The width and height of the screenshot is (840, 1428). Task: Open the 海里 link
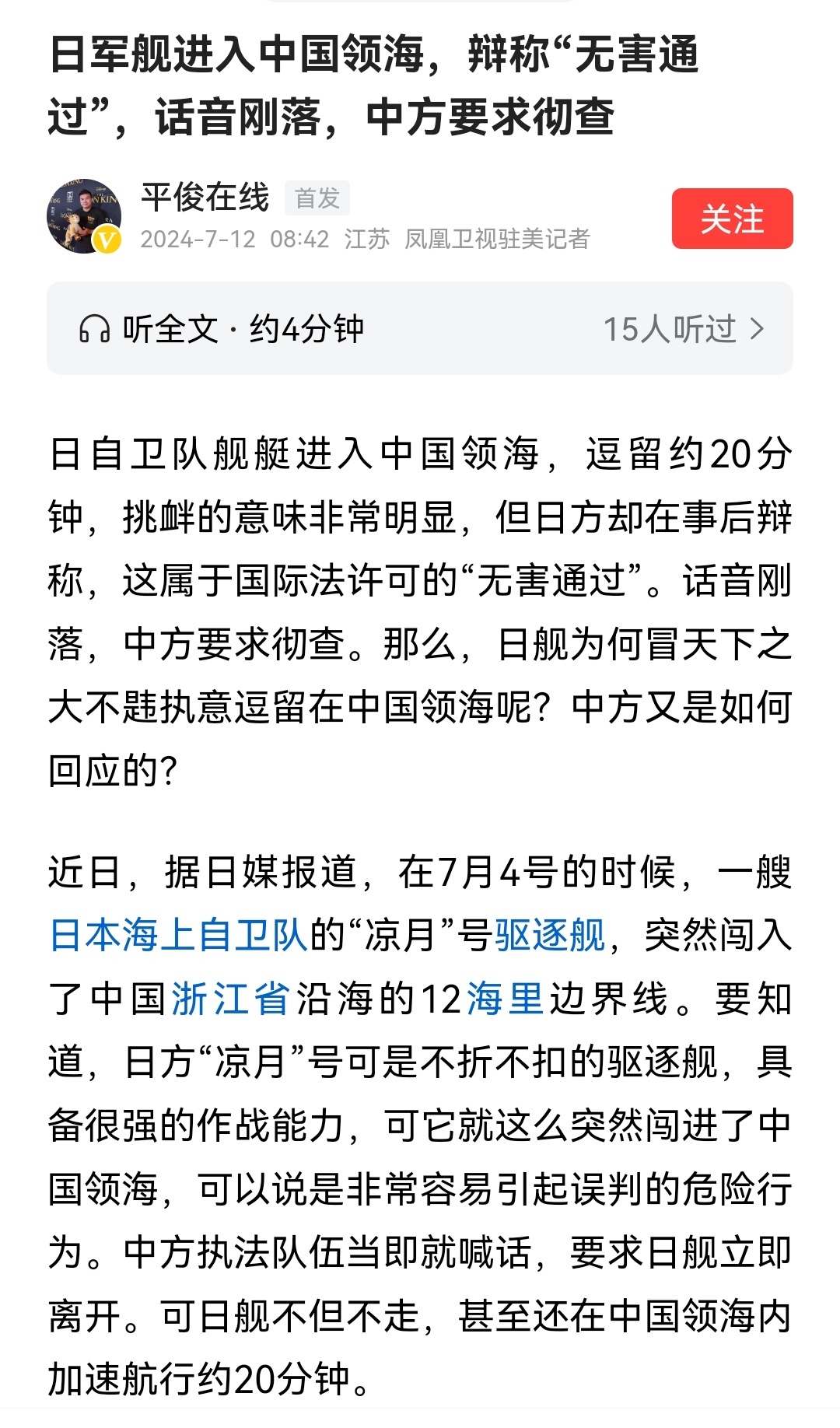click(505, 999)
